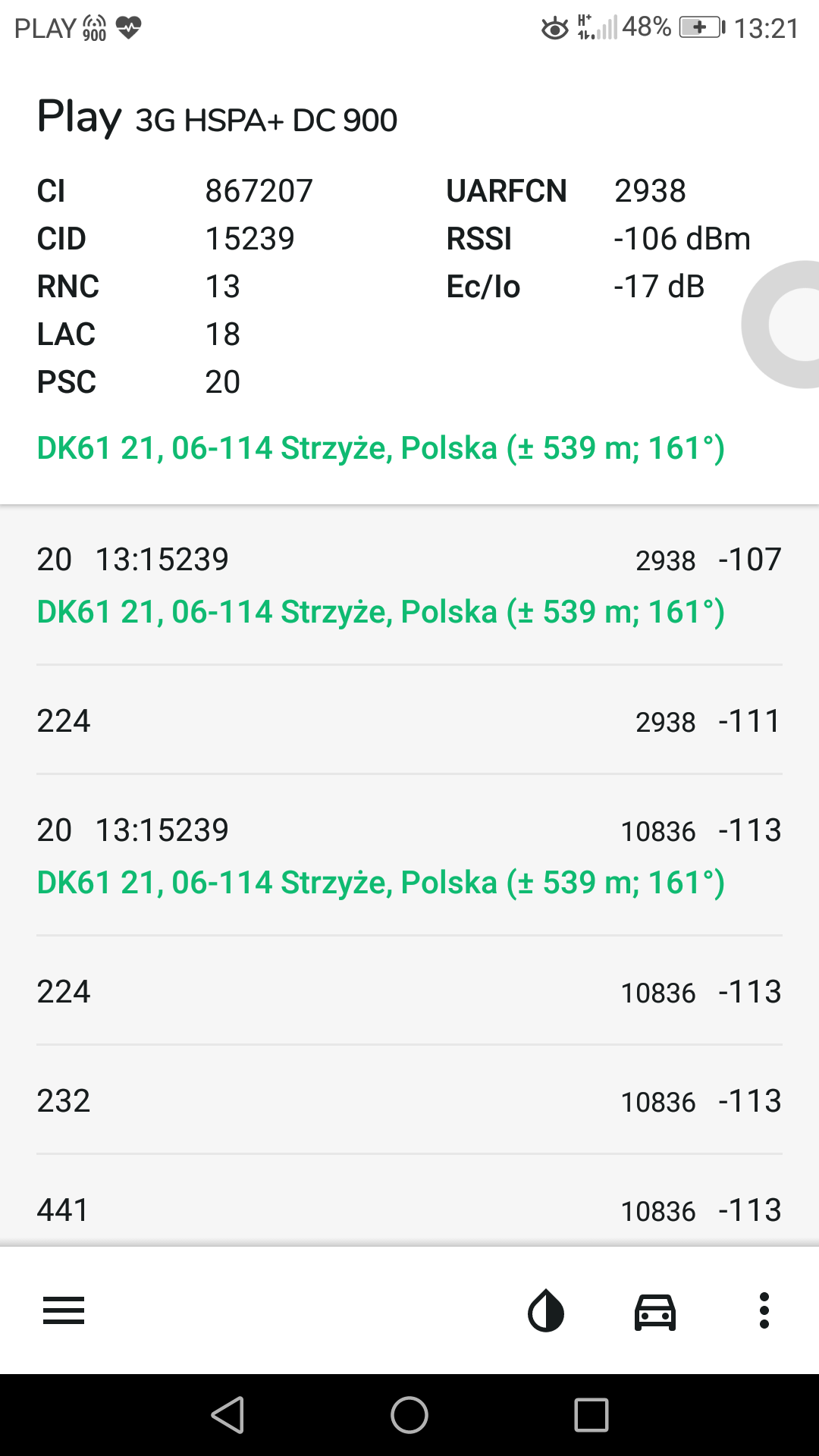Image resolution: width=819 pixels, height=1456 pixels.
Task: Select neighbor cell 13:15239 on UARFCN 2938
Action: [x=409, y=585]
